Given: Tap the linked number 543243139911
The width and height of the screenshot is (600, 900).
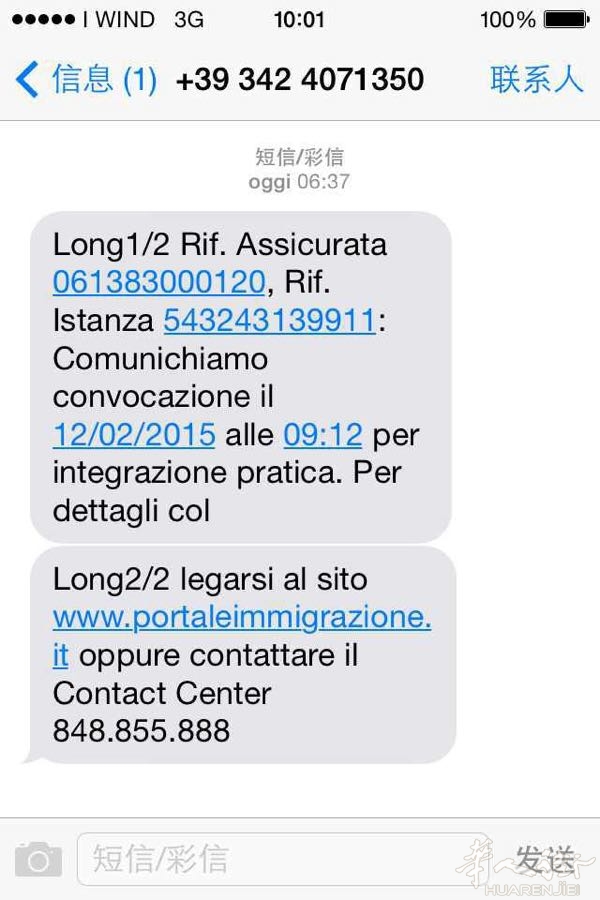Looking at the screenshot, I should pyautogui.click(x=269, y=321).
